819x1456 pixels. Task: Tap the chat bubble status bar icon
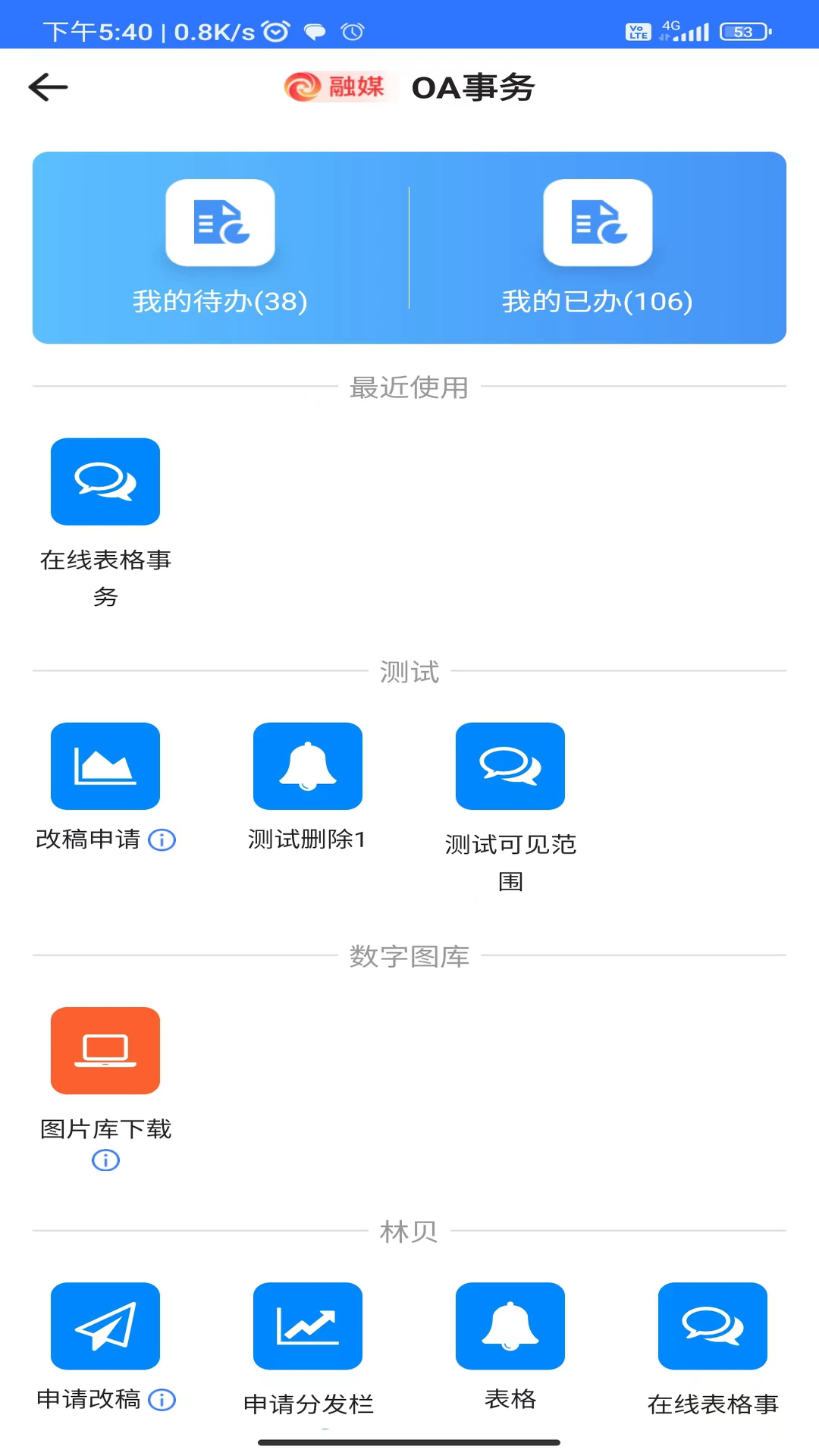click(316, 31)
